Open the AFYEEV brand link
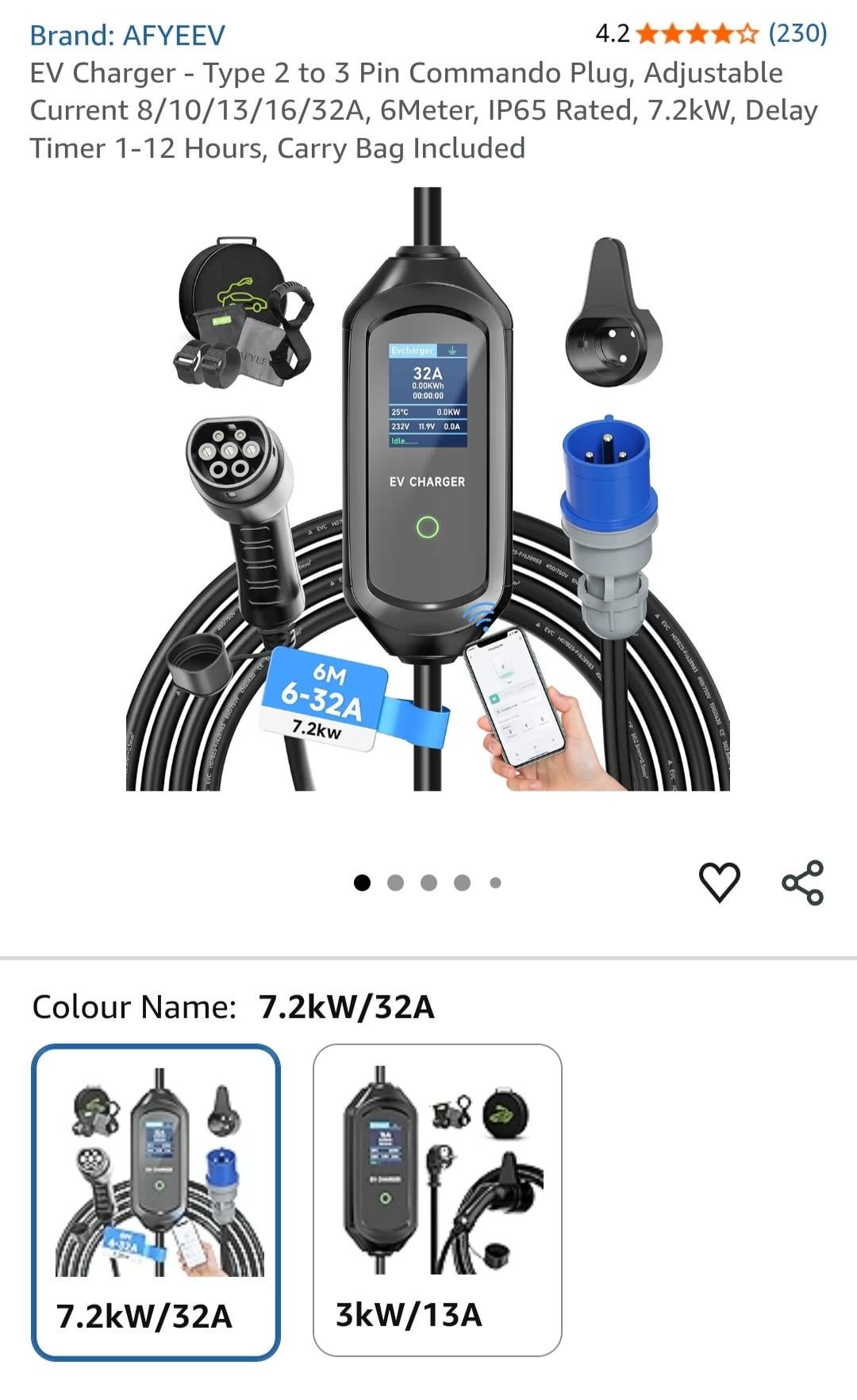 (127, 36)
